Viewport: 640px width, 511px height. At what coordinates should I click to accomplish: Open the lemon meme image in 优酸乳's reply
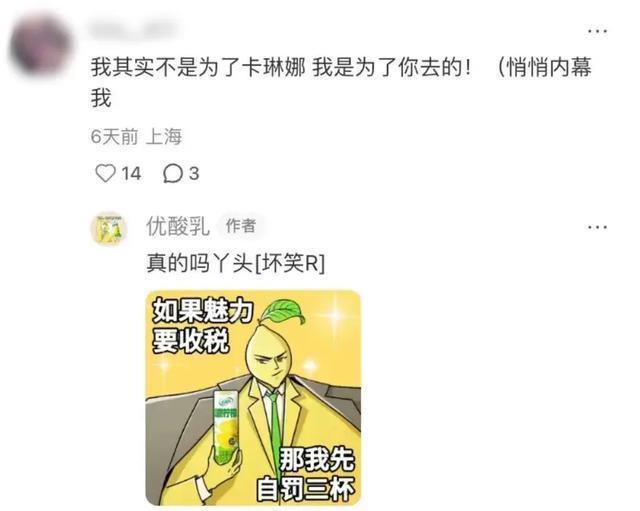point(254,396)
